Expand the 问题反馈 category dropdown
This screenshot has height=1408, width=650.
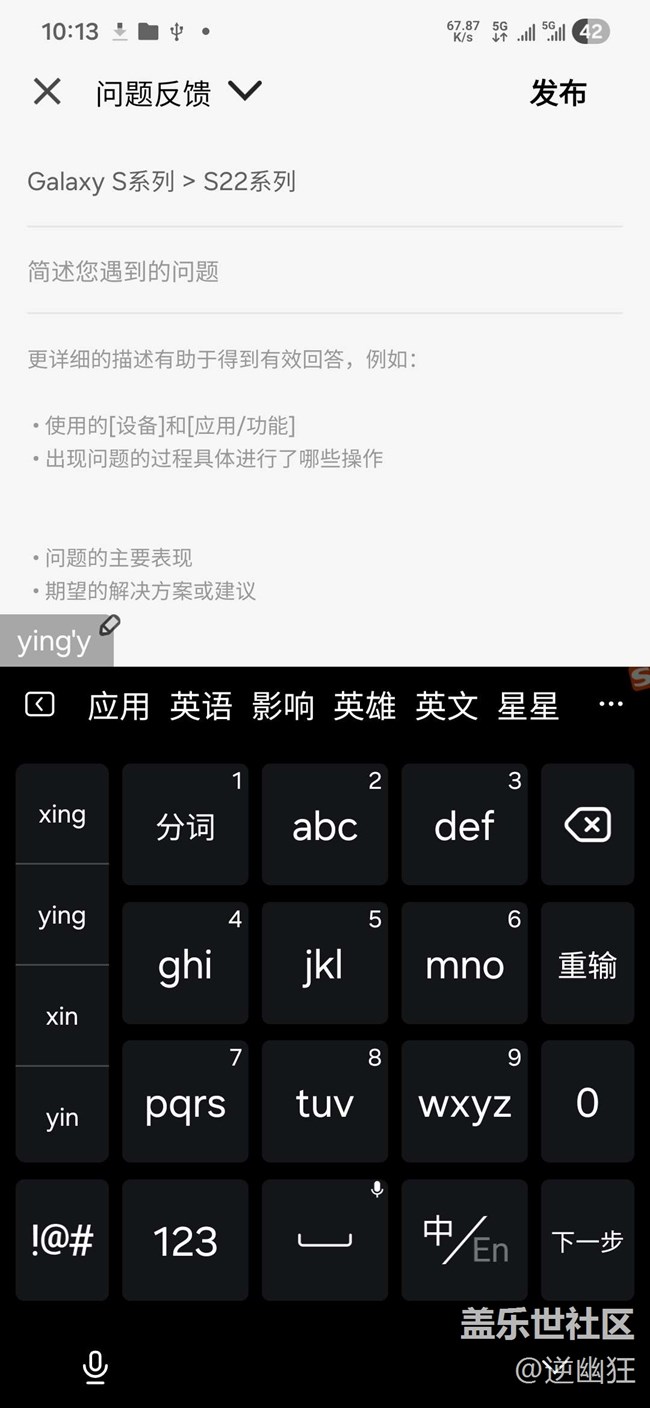coord(244,92)
